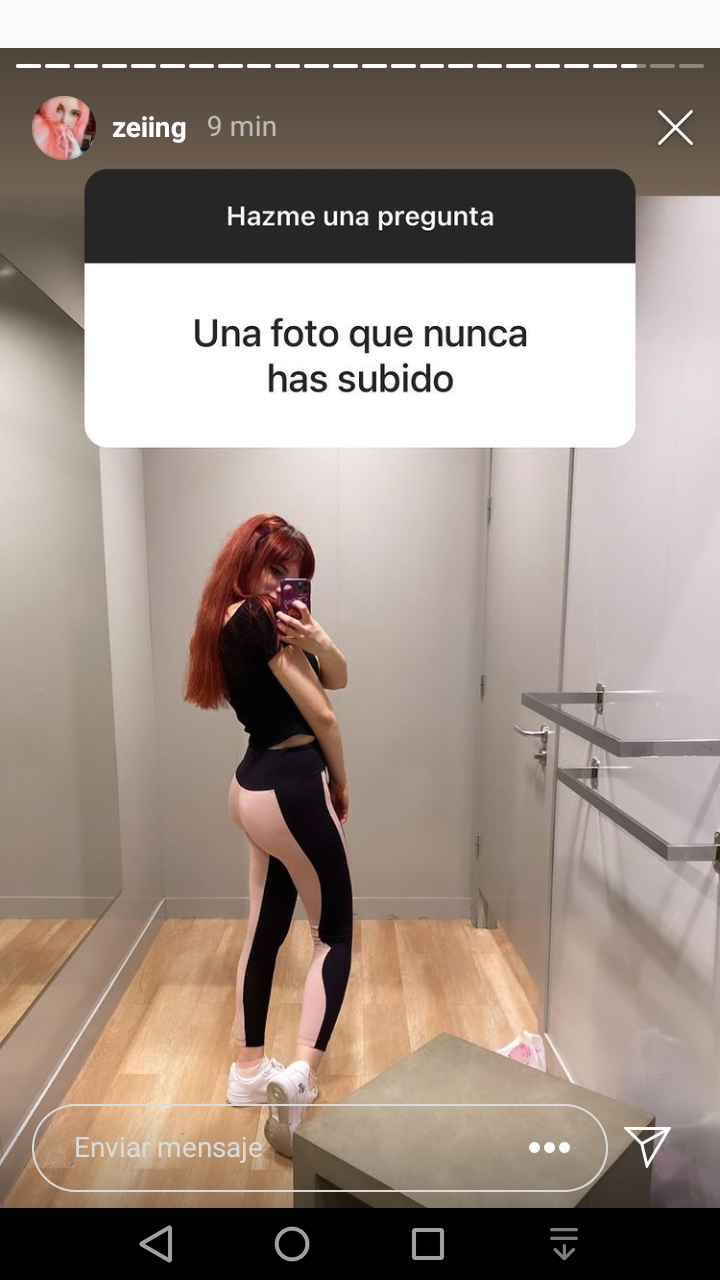Open zeiing's profile picture

pyautogui.click(x=64, y=128)
